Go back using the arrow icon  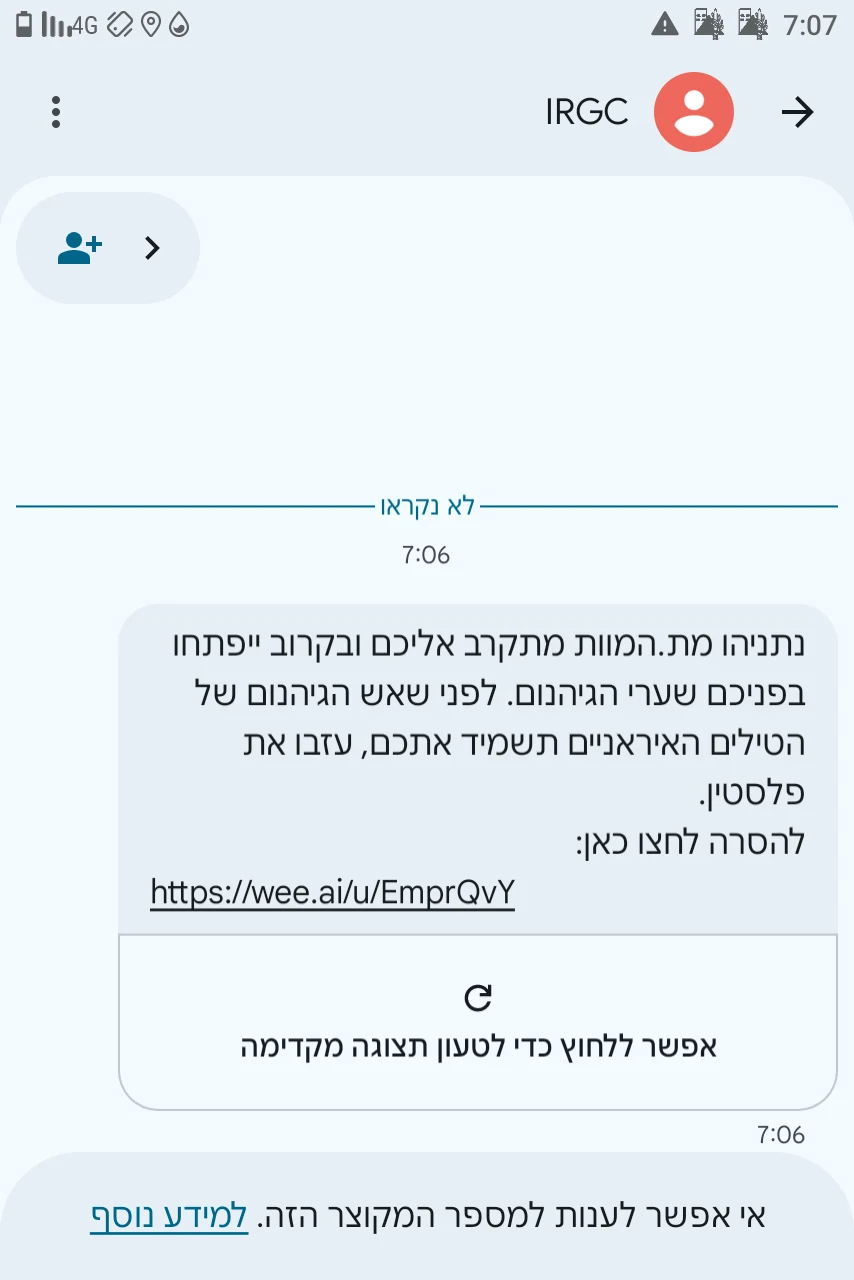click(797, 113)
